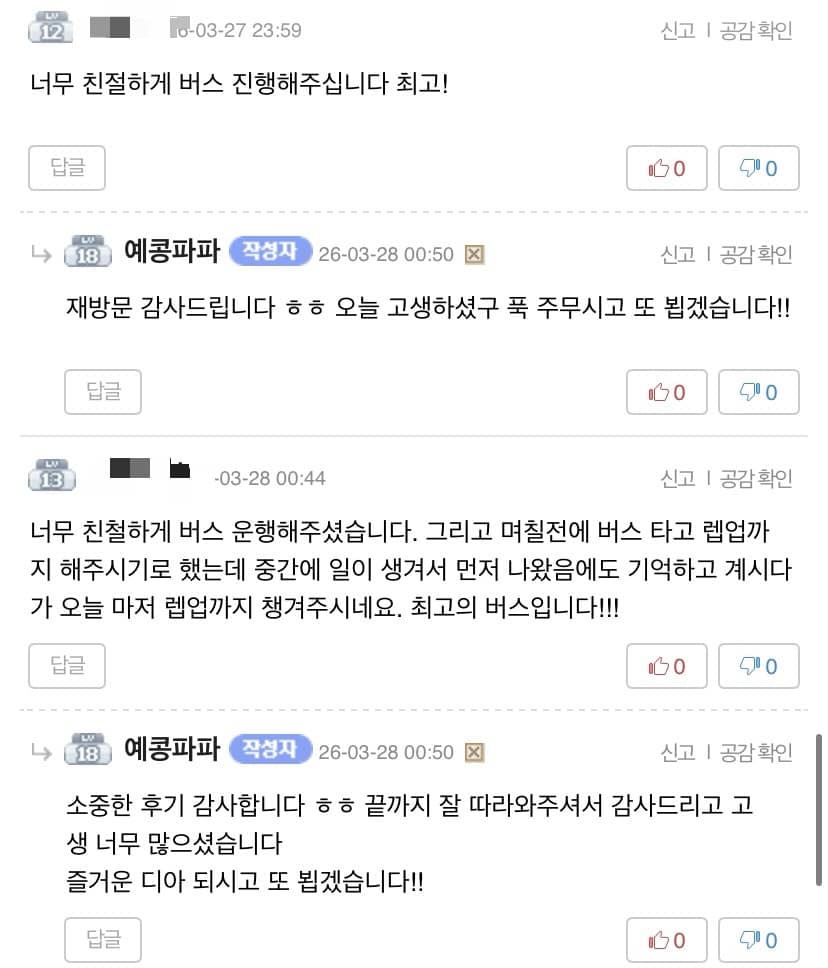Dislike the '재방문 감사드립니다' reply
828x968 pixels.
(x=758, y=392)
